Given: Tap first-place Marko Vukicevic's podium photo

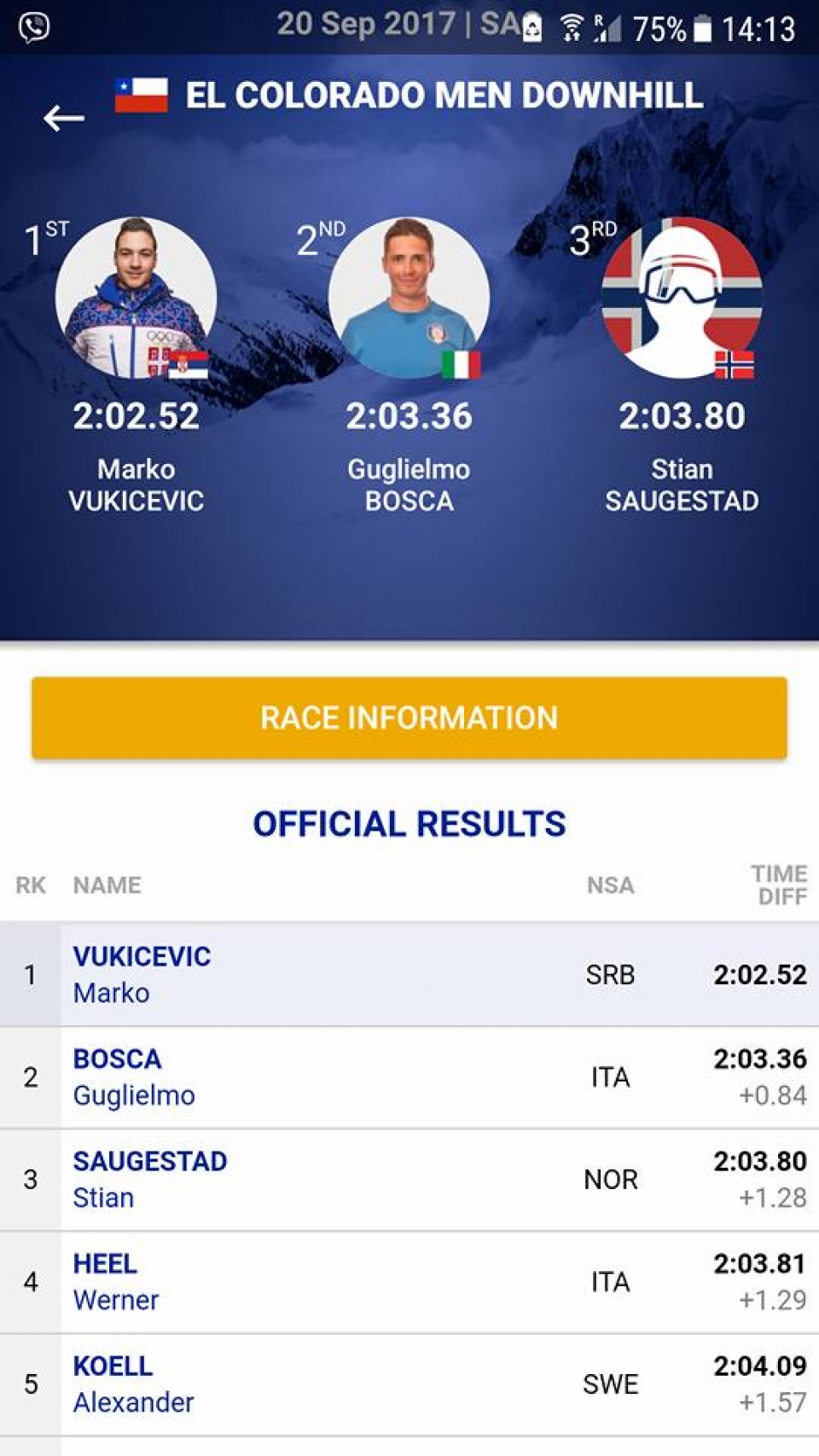Looking at the screenshot, I should [136, 298].
